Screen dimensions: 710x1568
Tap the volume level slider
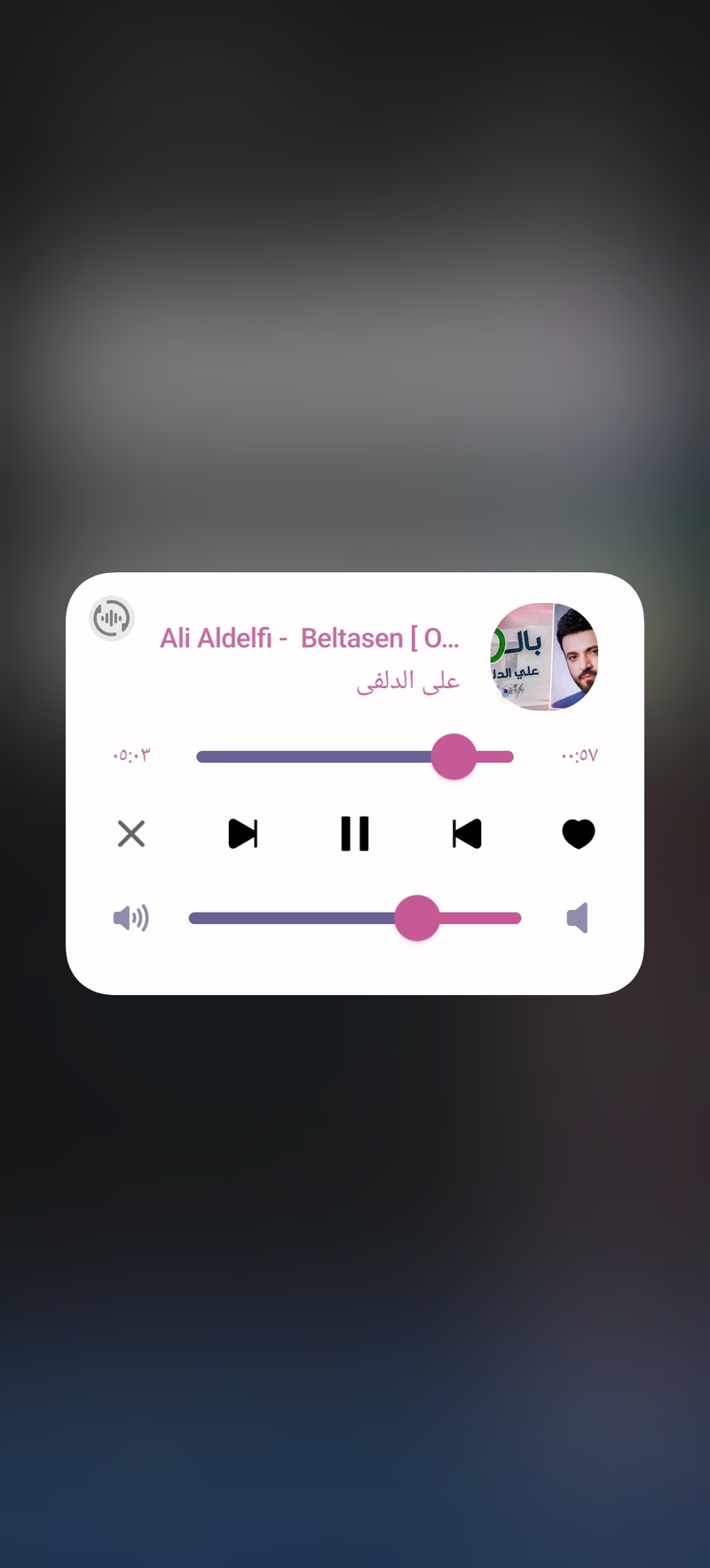[x=355, y=918]
